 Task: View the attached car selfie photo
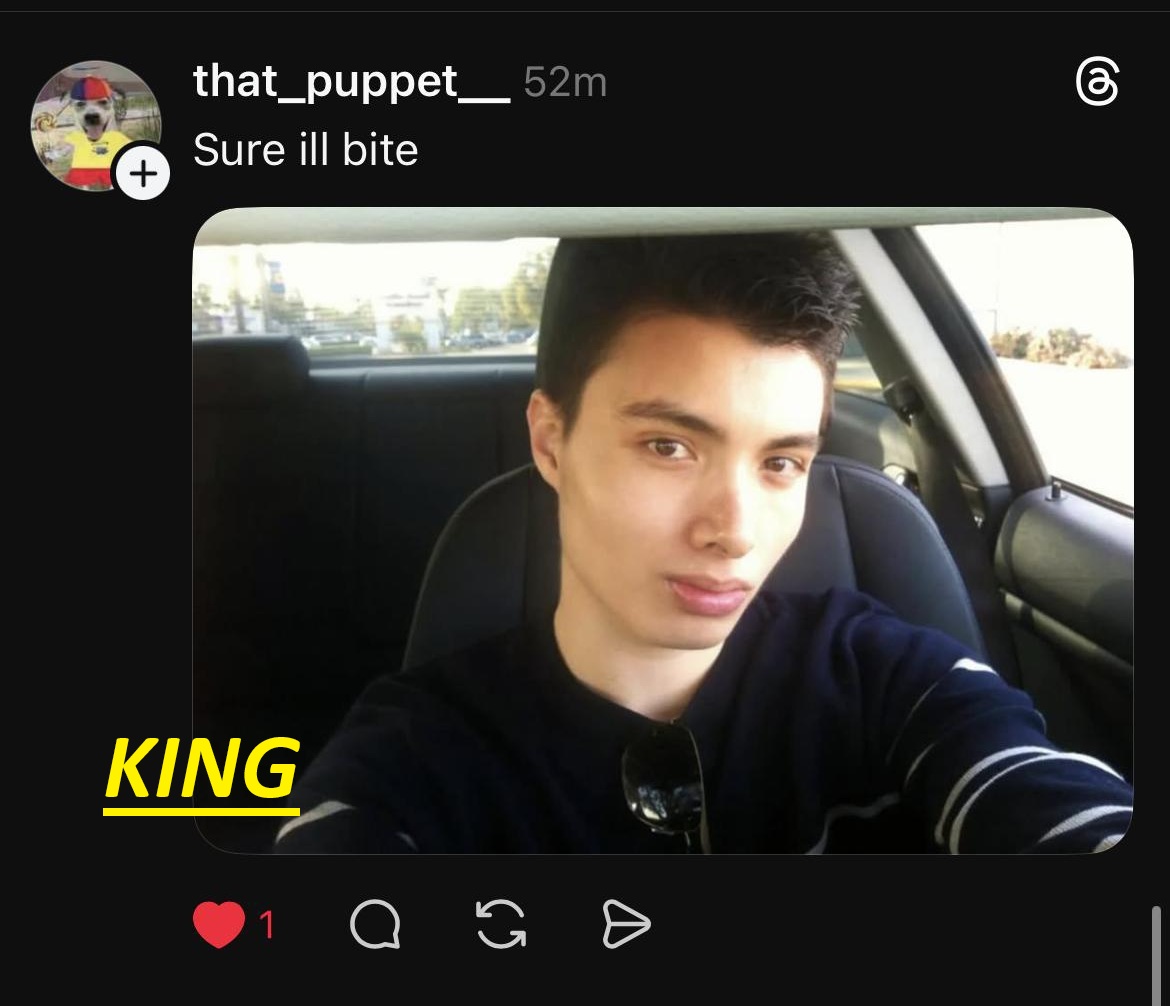(x=662, y=530)
